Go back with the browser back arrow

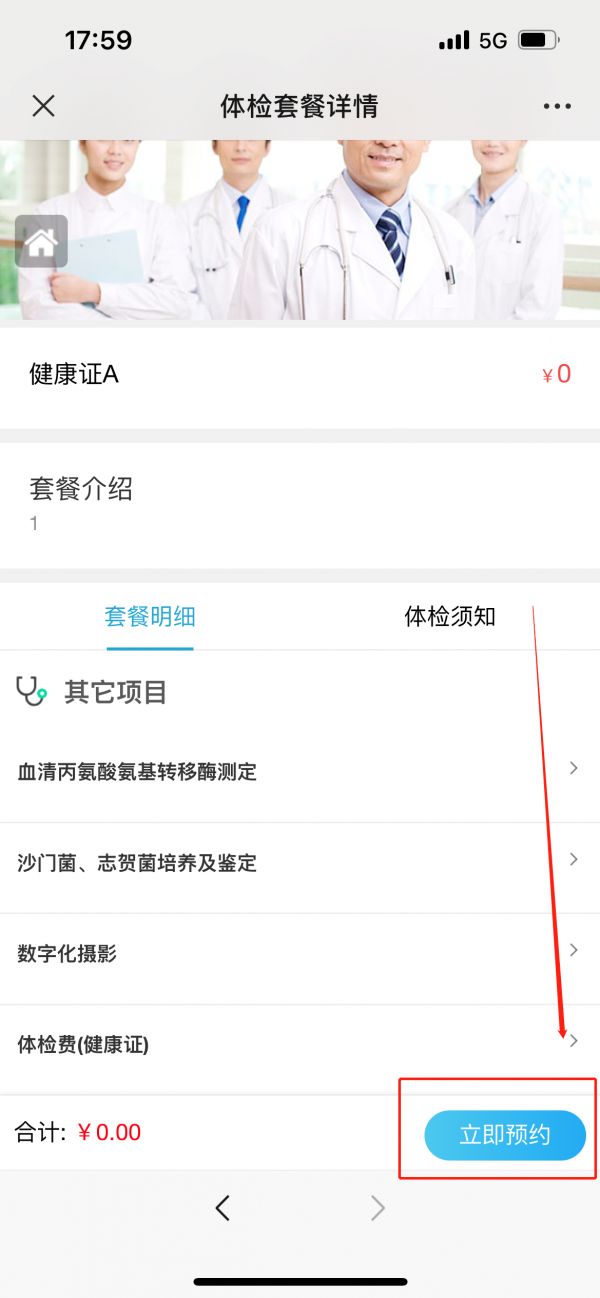pos(223,1208)
